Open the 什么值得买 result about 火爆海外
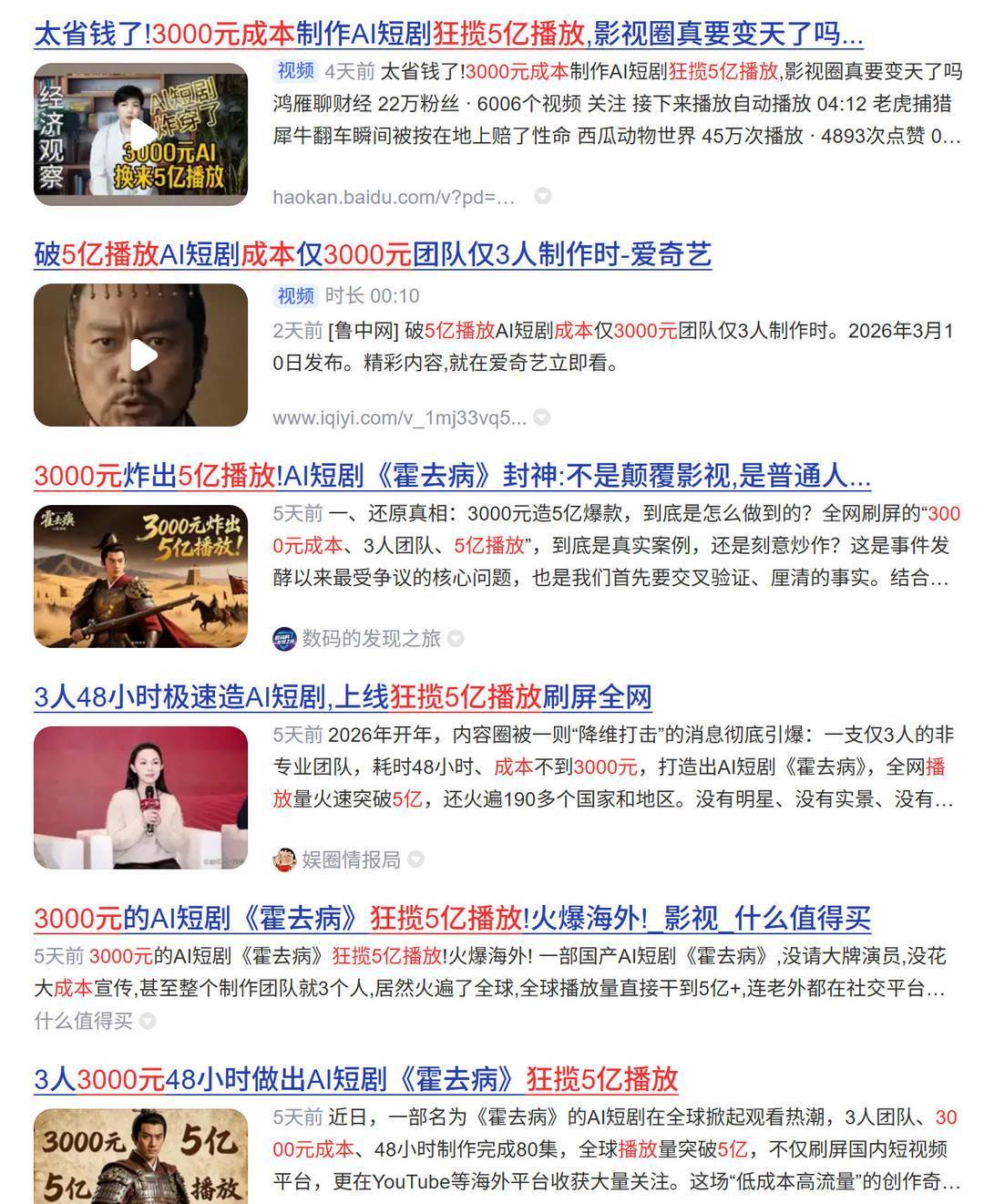The height and width of the screenshot is (1204, 984). point(452,919)
